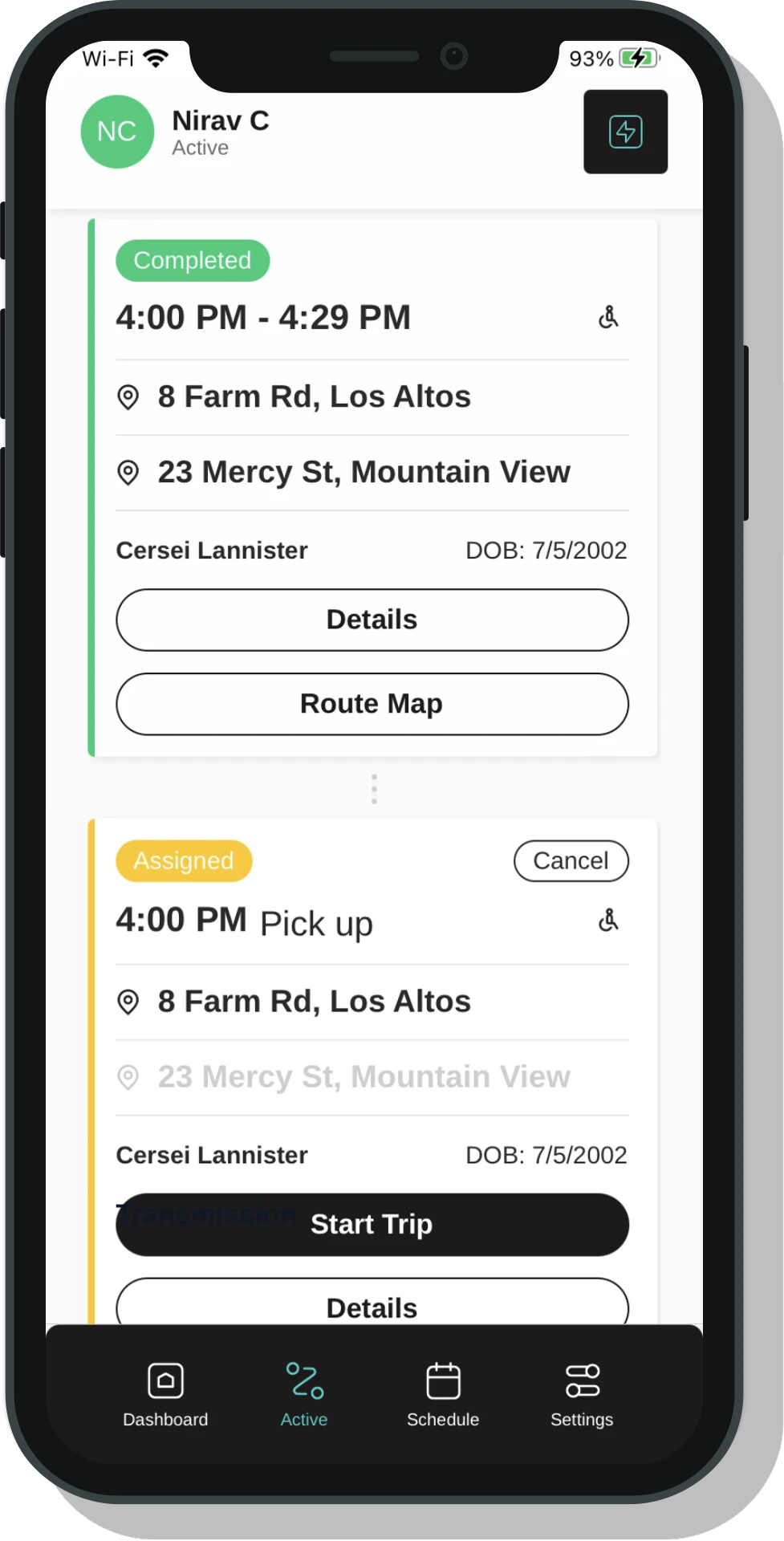View Details of the completed trip
This screenshot has height=1541, width=784.
[x=372, y=620]
